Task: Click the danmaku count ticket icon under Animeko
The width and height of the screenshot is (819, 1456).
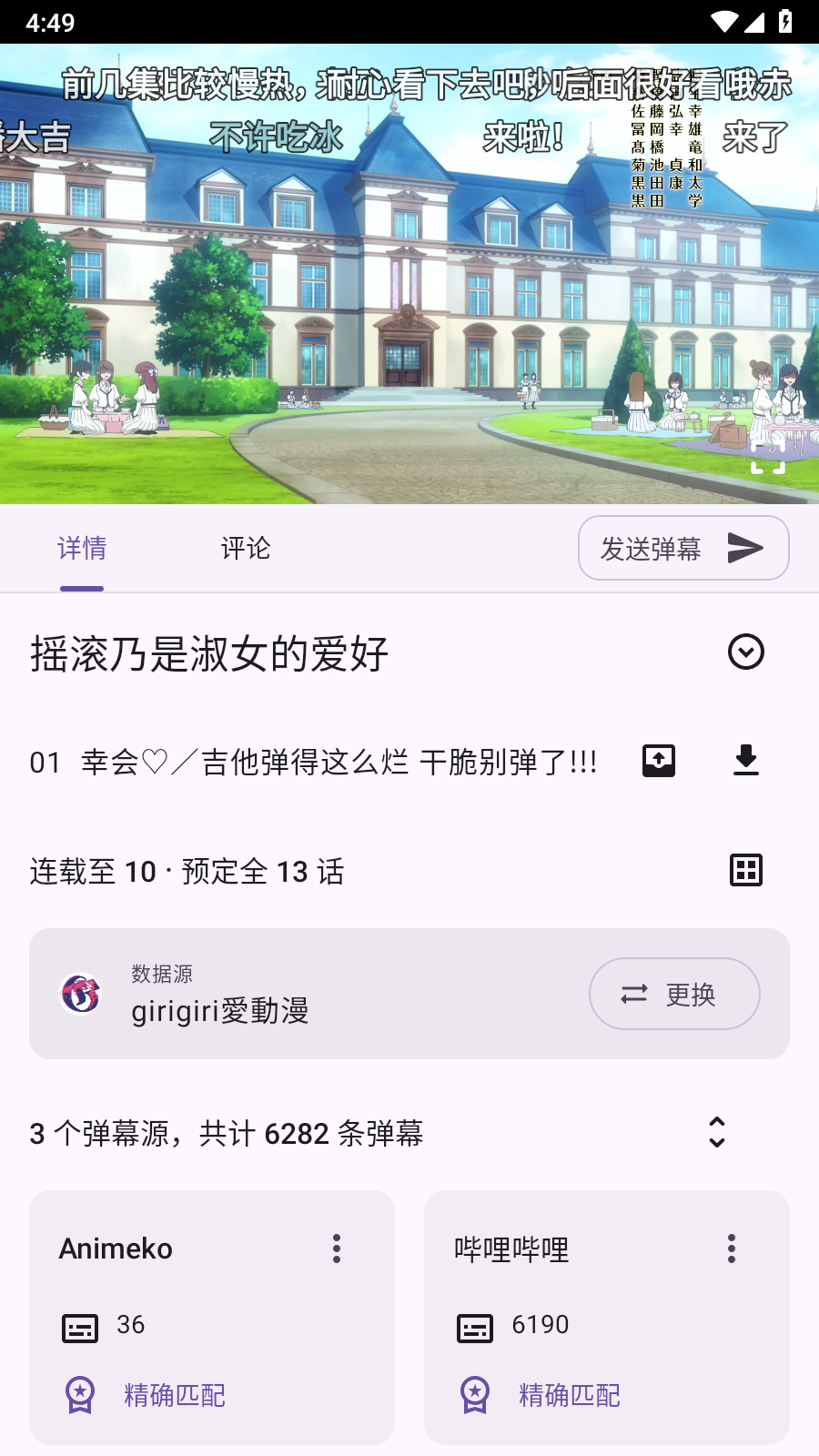Action: point(80,1327)
